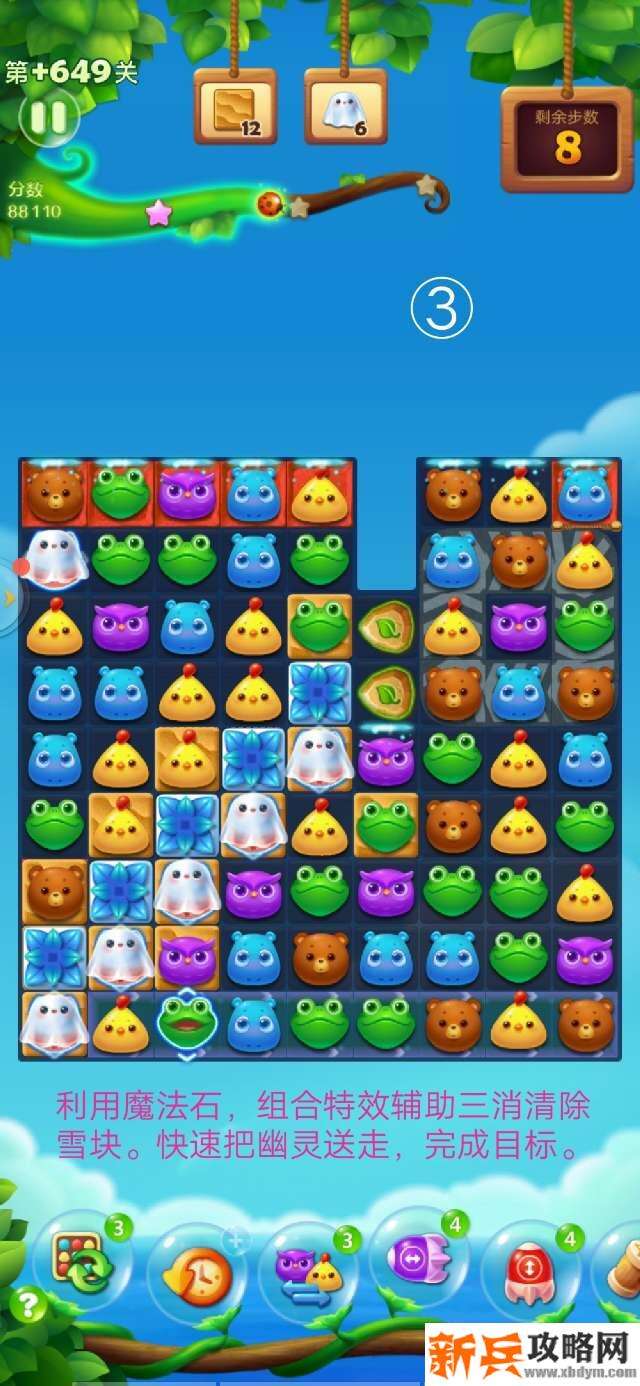Viewport: 640px width, 1386px height.
Task: Expand the yellow arrow side panel
Action: point(10,599)
